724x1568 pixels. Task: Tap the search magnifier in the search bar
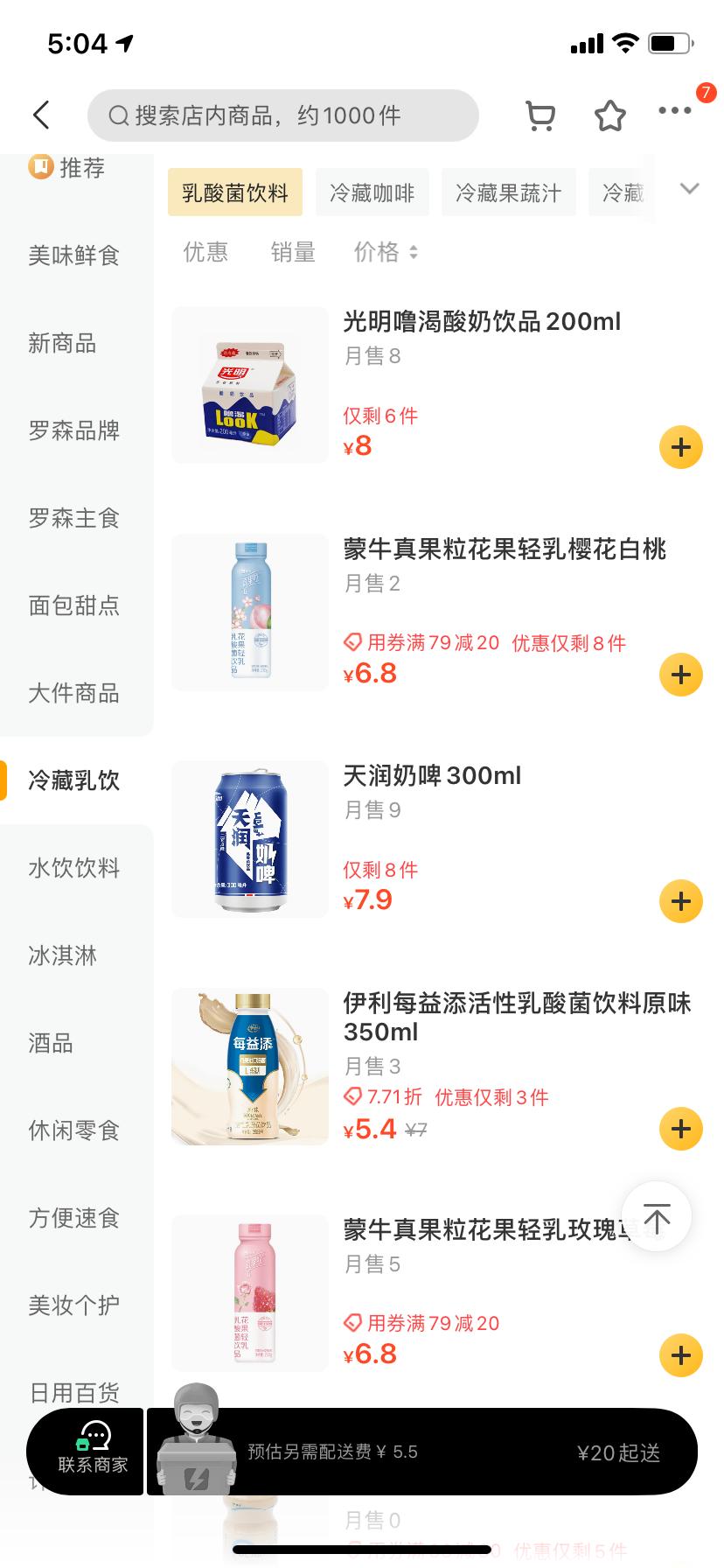point(118,115)
